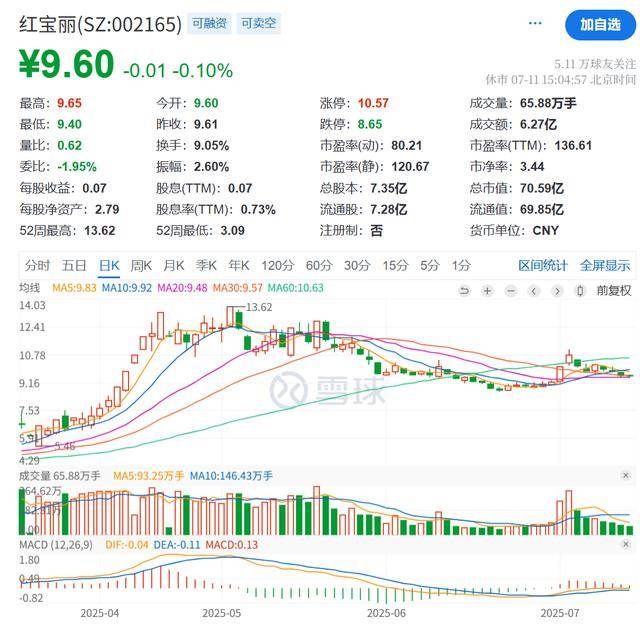Select the 1分 interval tab
The width and height of the screenshot is (640, 626).
[461, 266]
